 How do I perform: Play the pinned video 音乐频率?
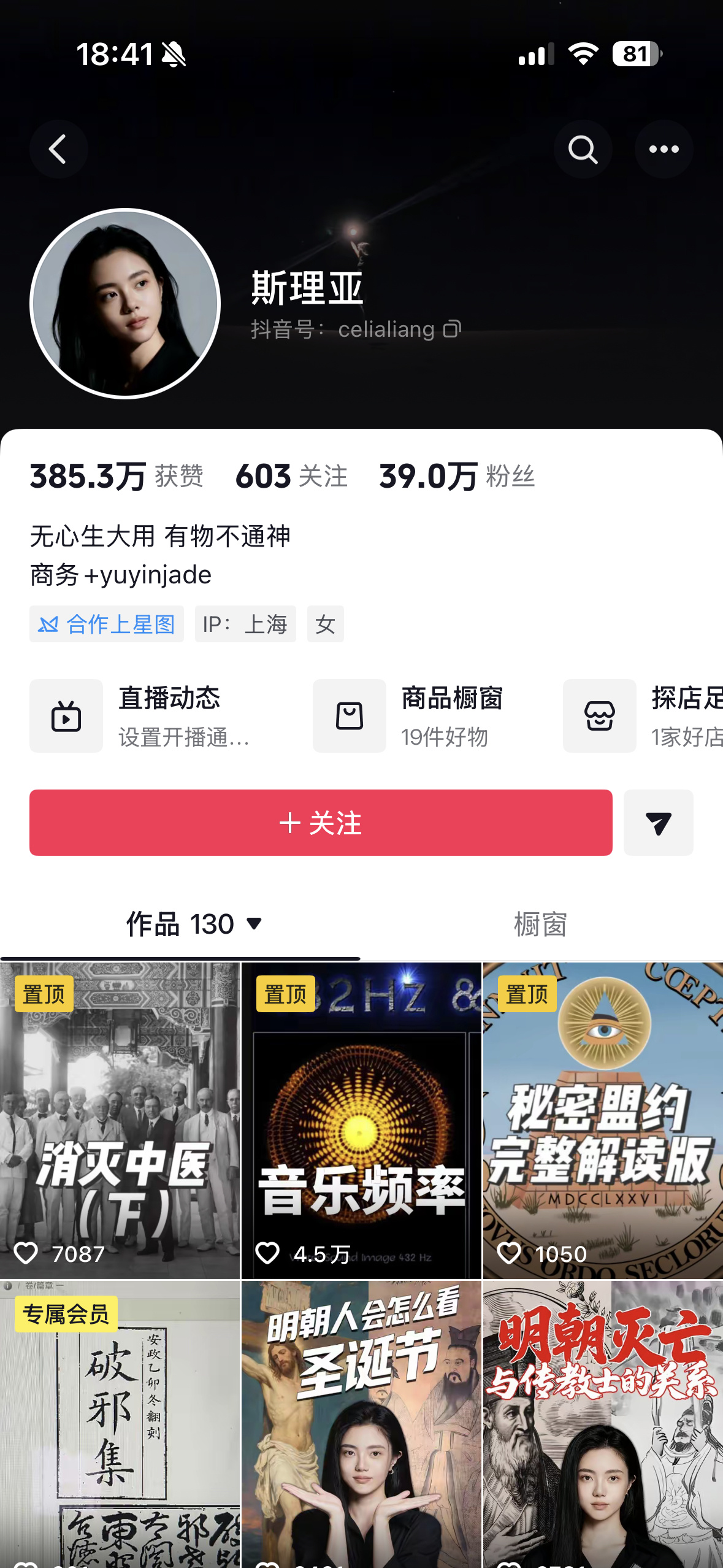(361, 1120)
